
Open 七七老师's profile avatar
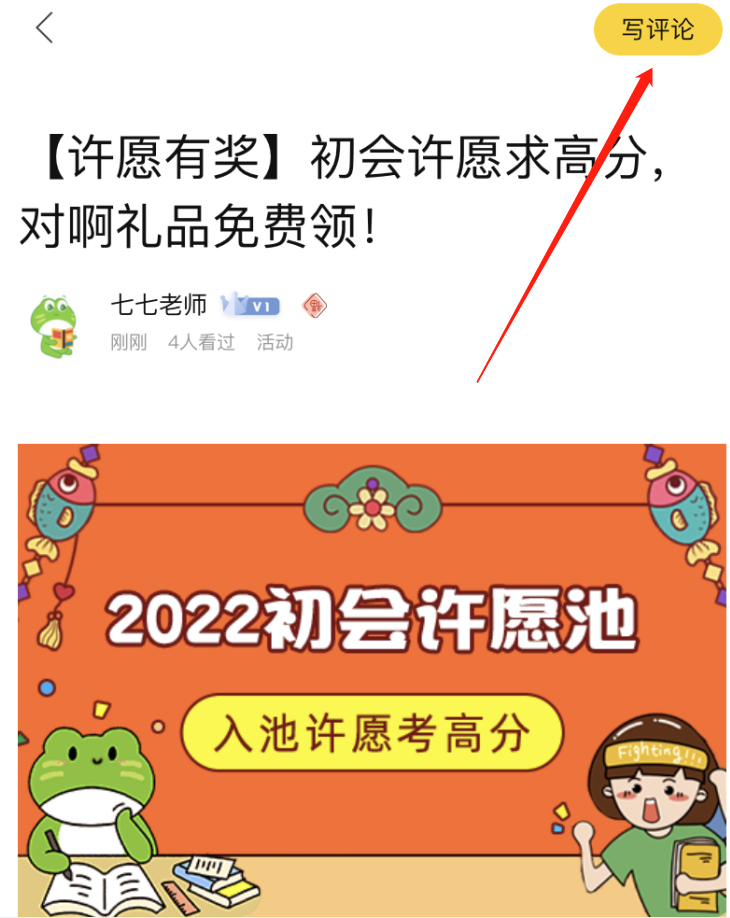click(54, 325)
